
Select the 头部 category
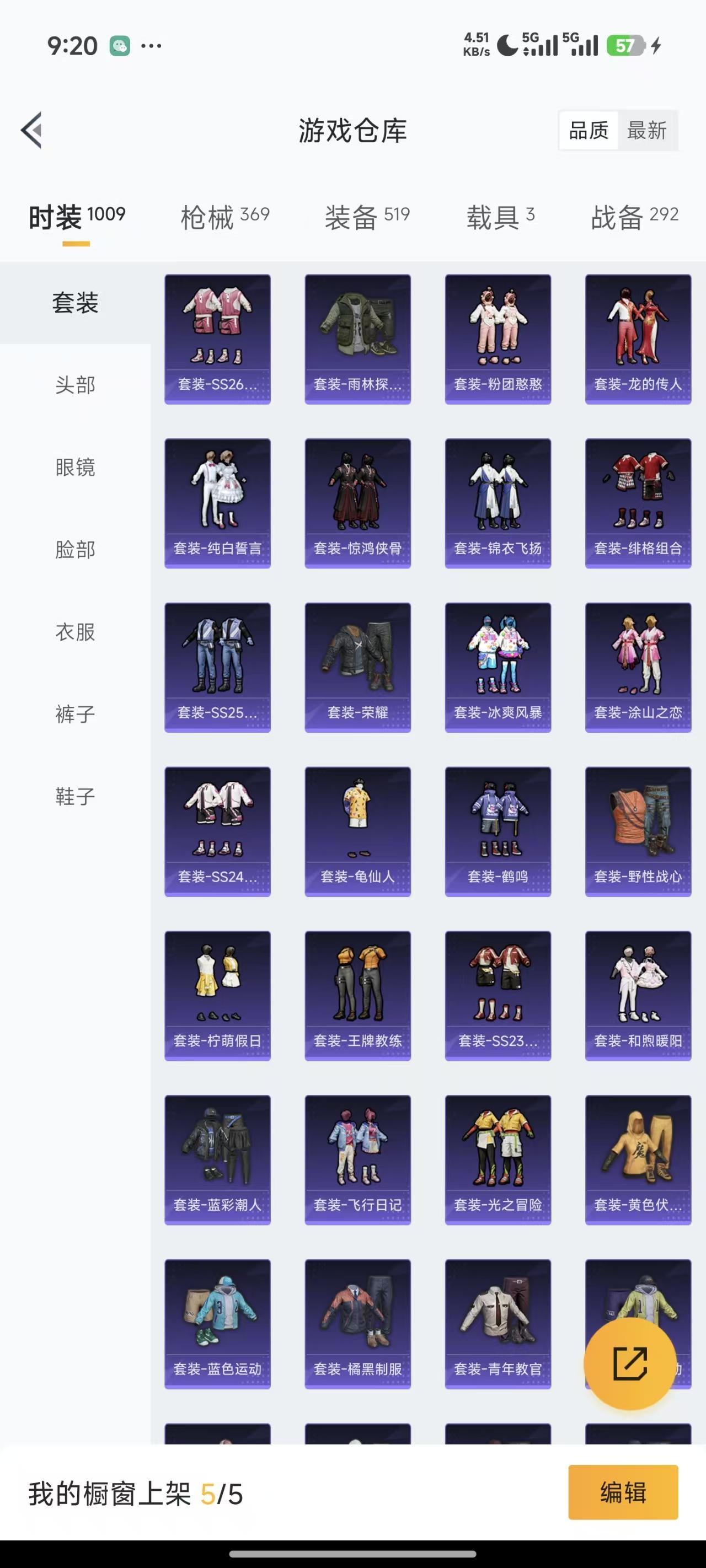[75, 385]
